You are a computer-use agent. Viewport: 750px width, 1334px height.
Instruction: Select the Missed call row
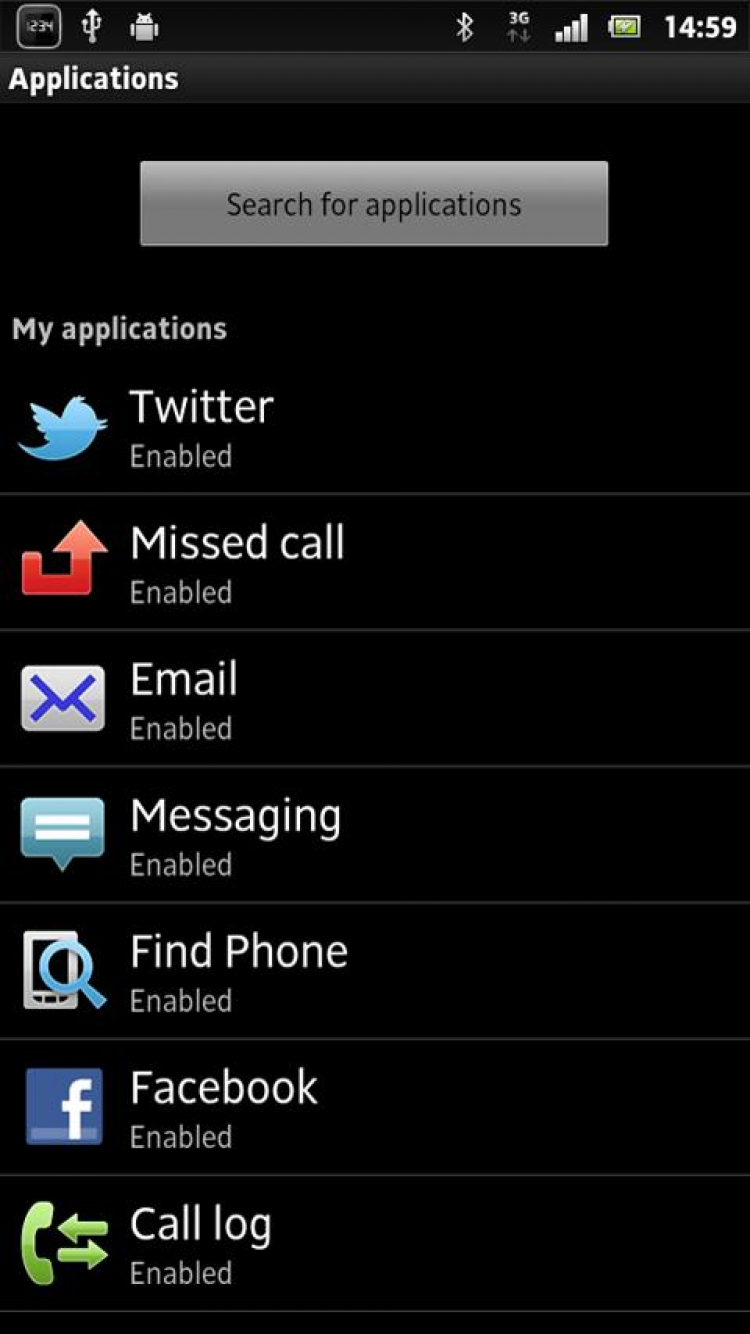click(374, 563)
